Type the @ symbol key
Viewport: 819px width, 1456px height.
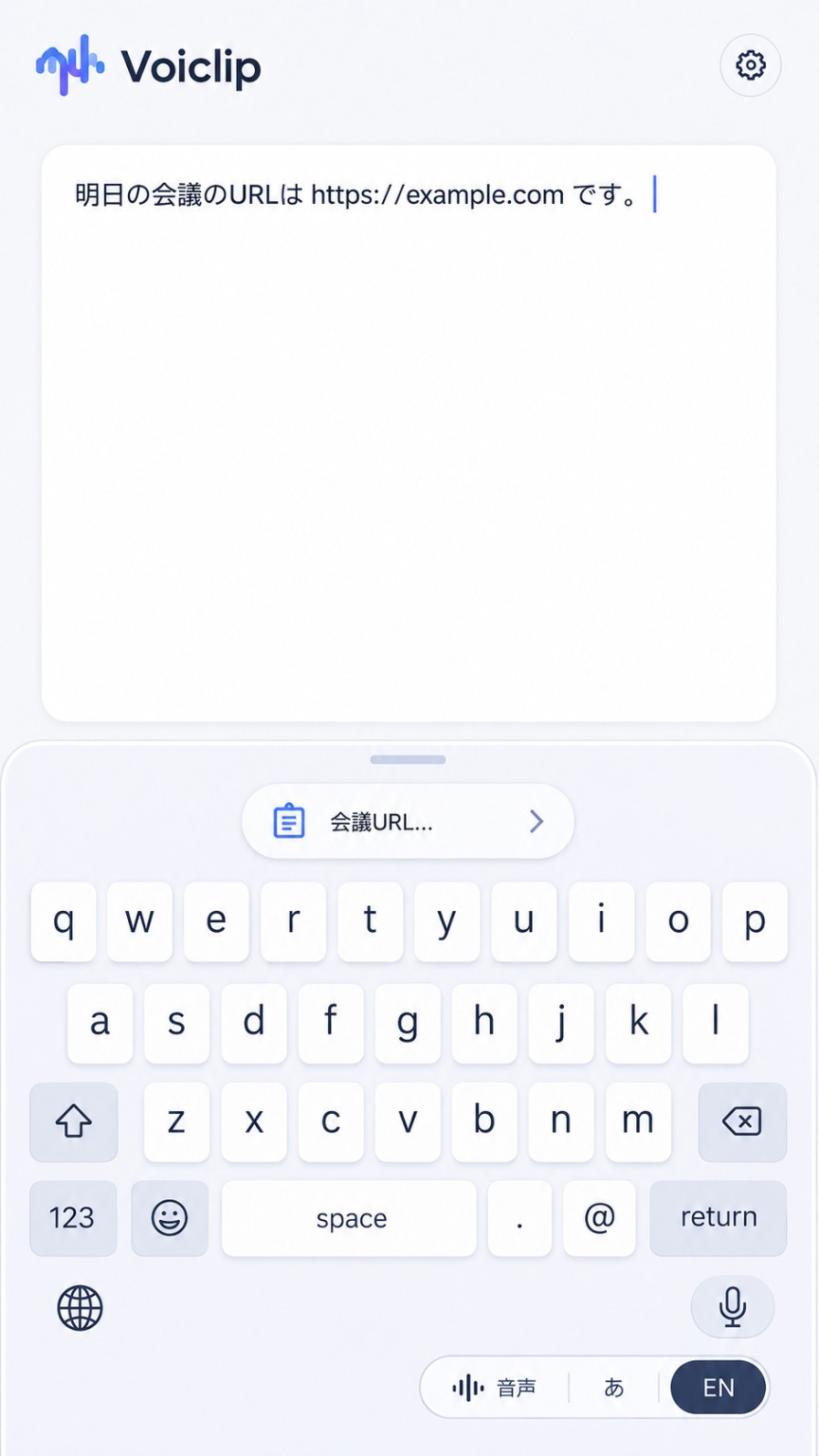click(x=599, y=1218)
